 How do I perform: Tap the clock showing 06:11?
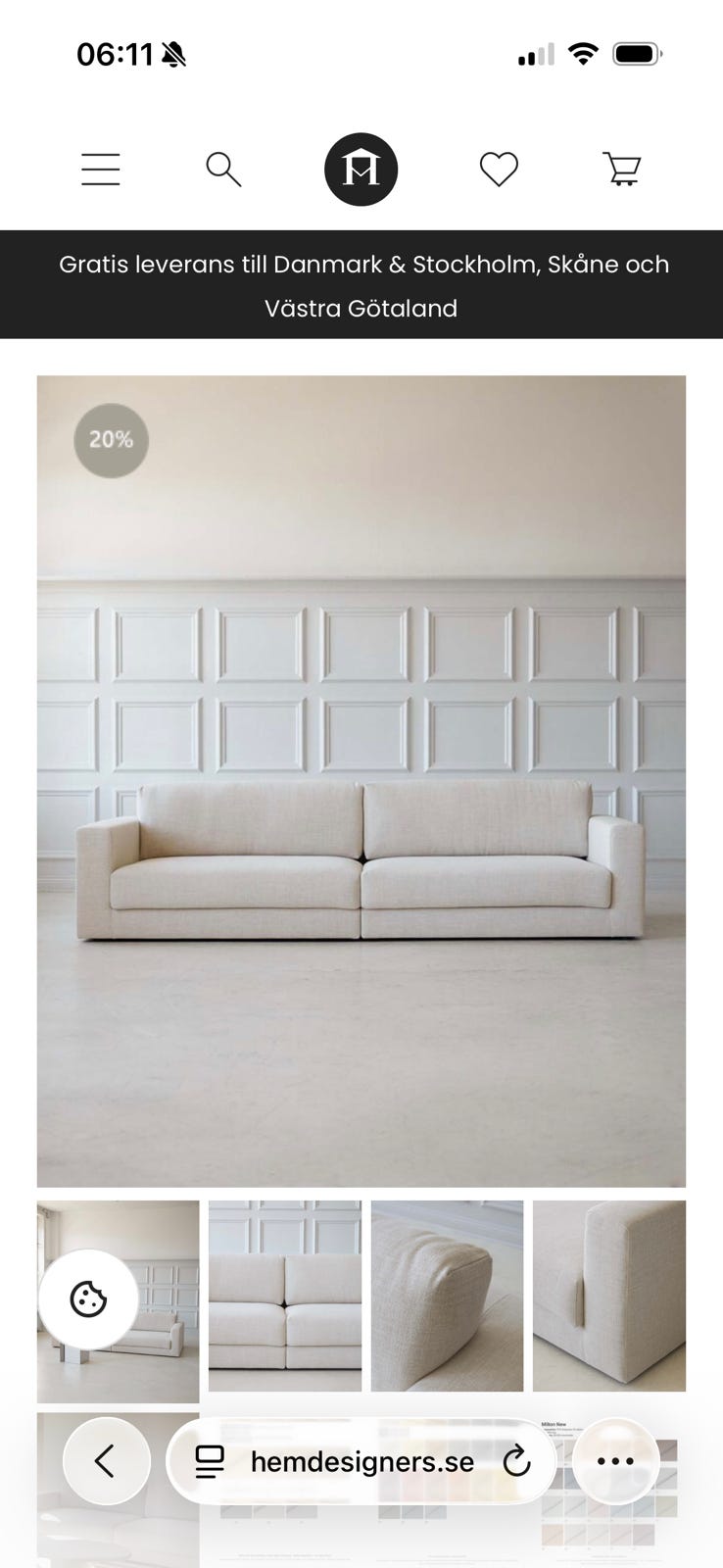point(107,54)
